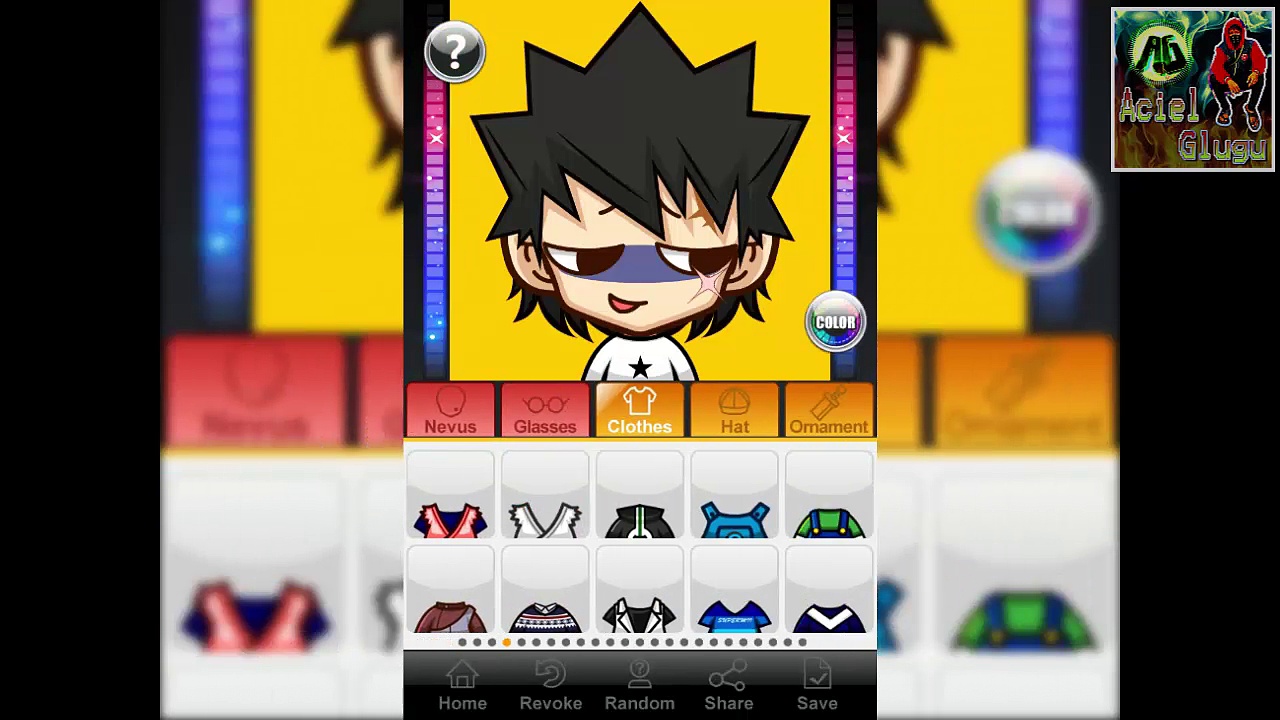Open the help question mark
Screen dimensions: 1280x720
click(454, 51)
